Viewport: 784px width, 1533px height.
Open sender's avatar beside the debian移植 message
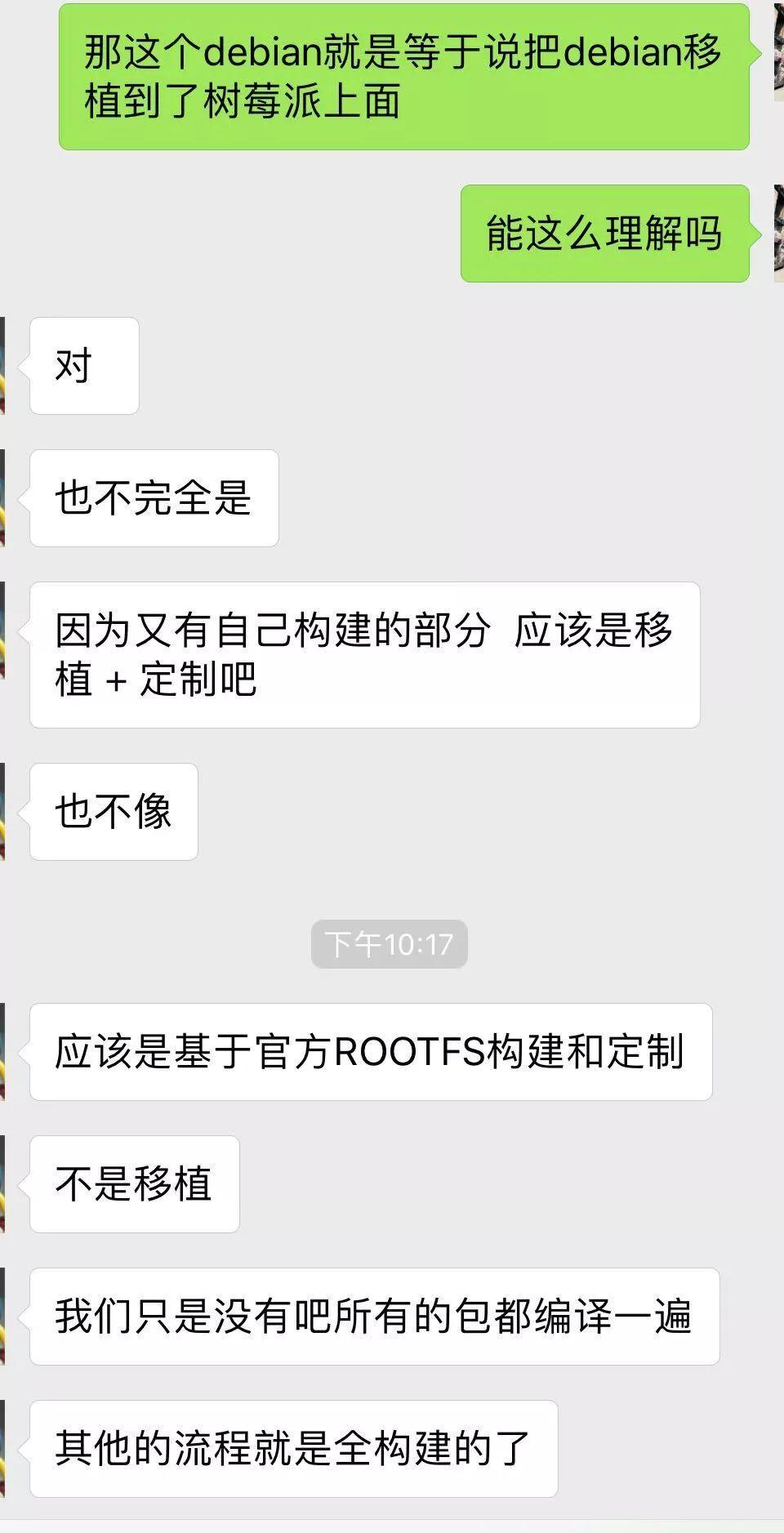pyautogui.click(x=778, y=52)
